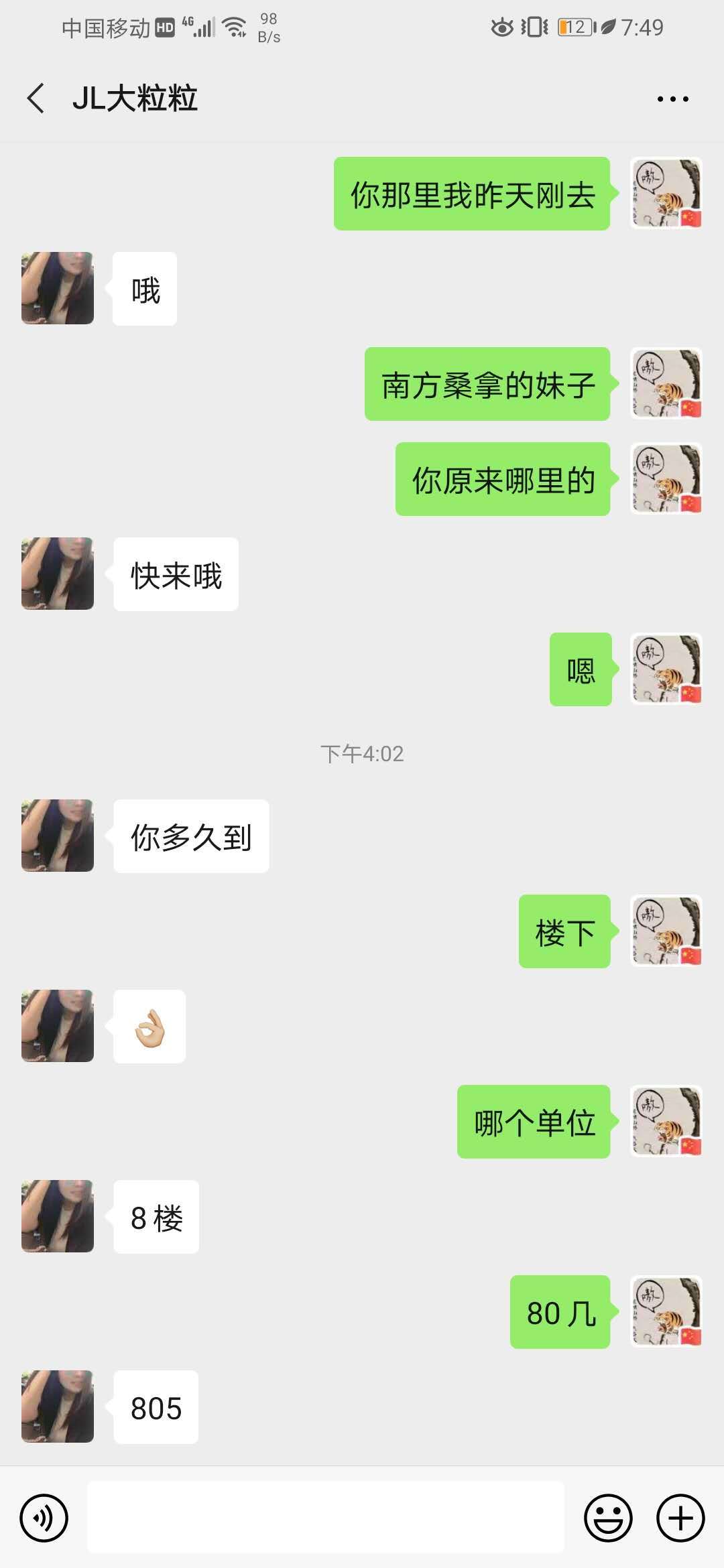
Task: Tap the 805 message bubble
Action: click(x=154, y=1407)
